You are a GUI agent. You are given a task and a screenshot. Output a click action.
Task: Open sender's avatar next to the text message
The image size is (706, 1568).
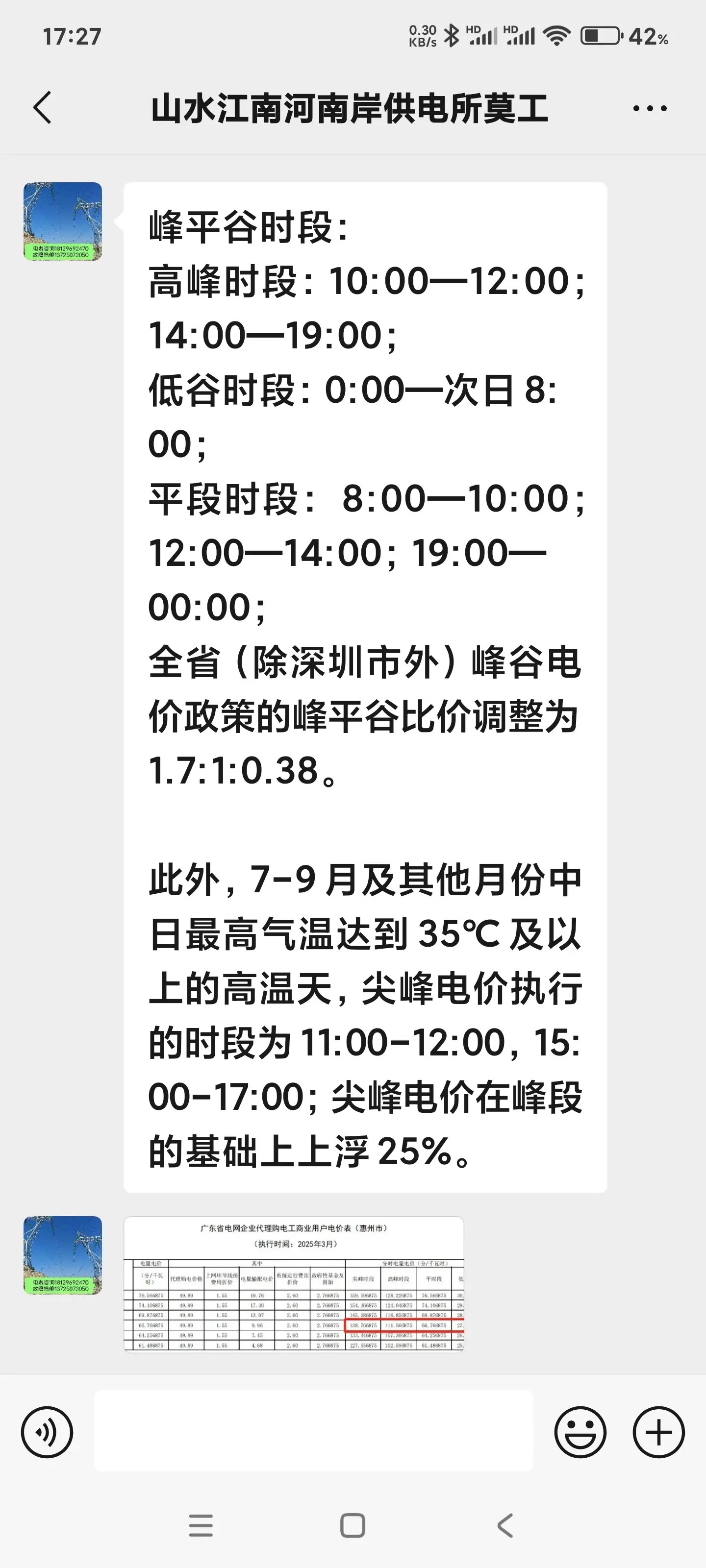(63, 221)
